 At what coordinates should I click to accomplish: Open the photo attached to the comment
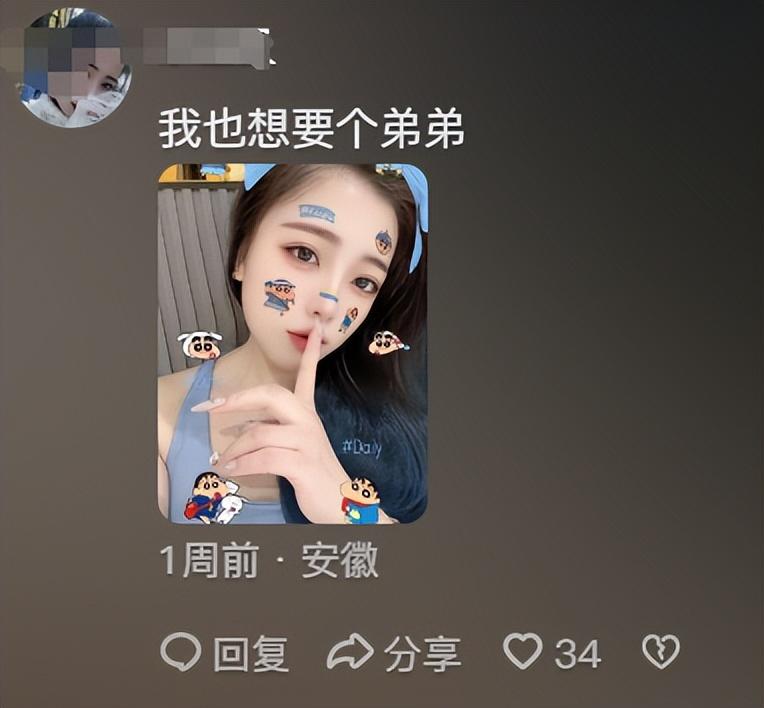point(292,343)
